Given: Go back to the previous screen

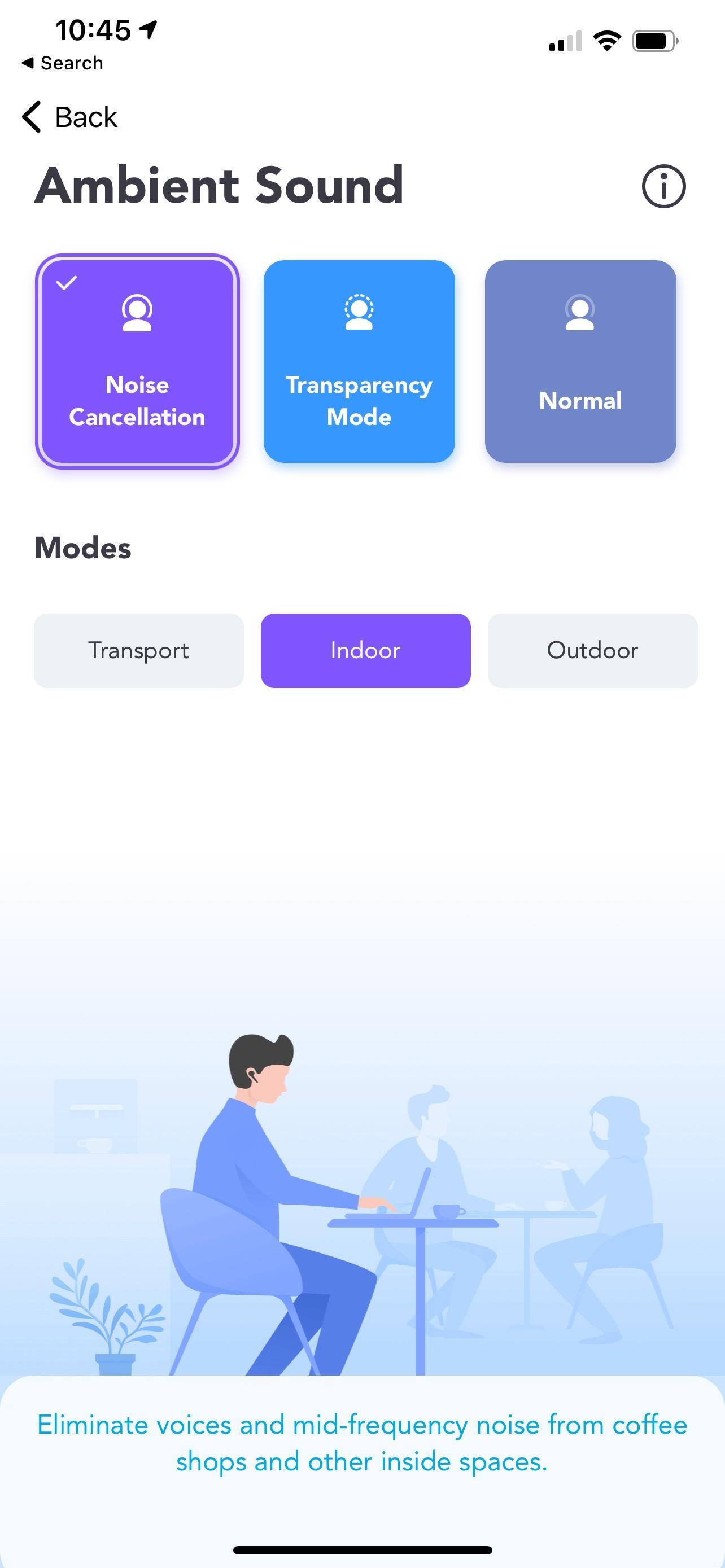Looking at the screenshot, I should click(70, 117).
